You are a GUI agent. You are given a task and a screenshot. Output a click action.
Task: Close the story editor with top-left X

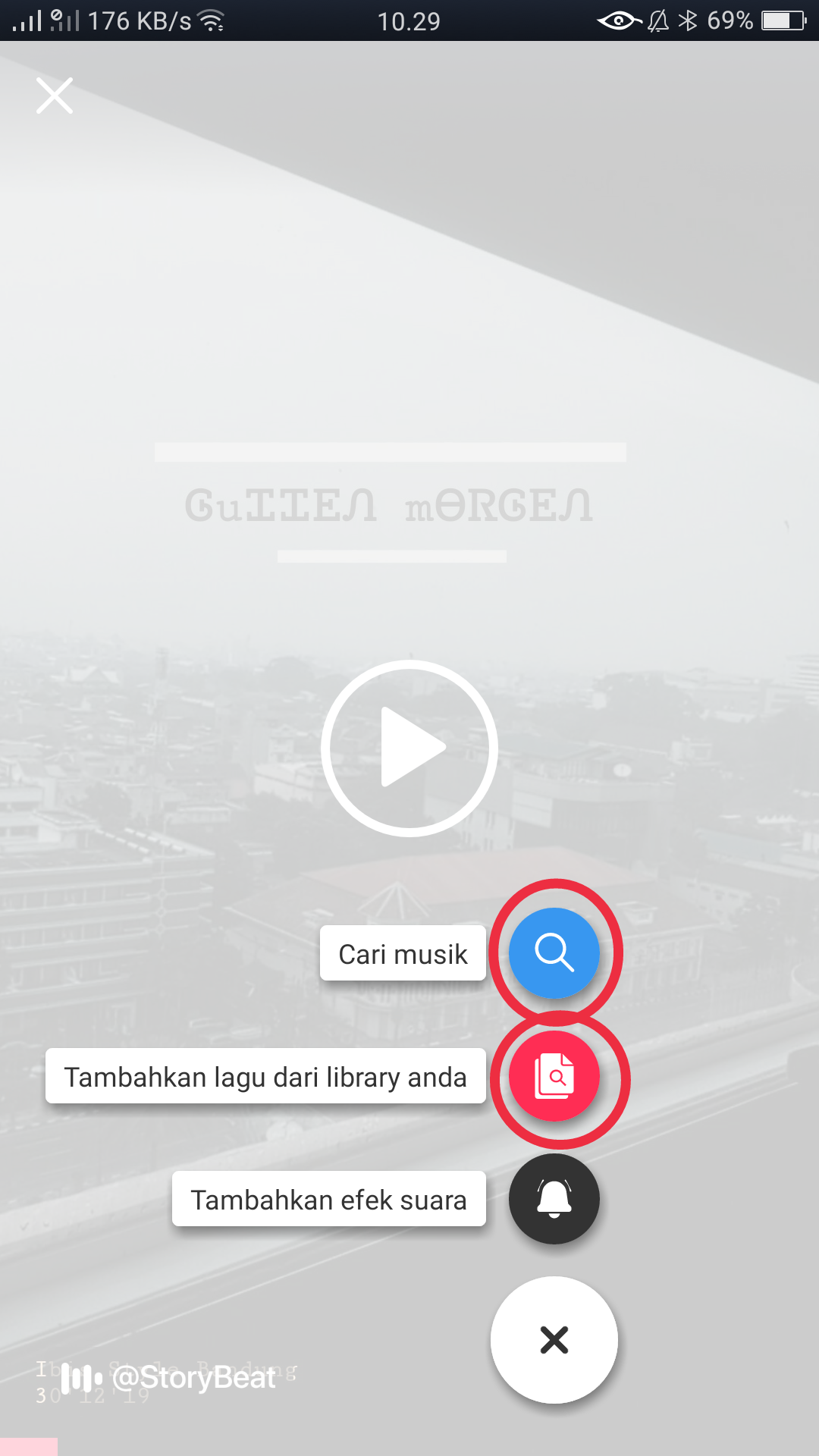click(55, 96)
